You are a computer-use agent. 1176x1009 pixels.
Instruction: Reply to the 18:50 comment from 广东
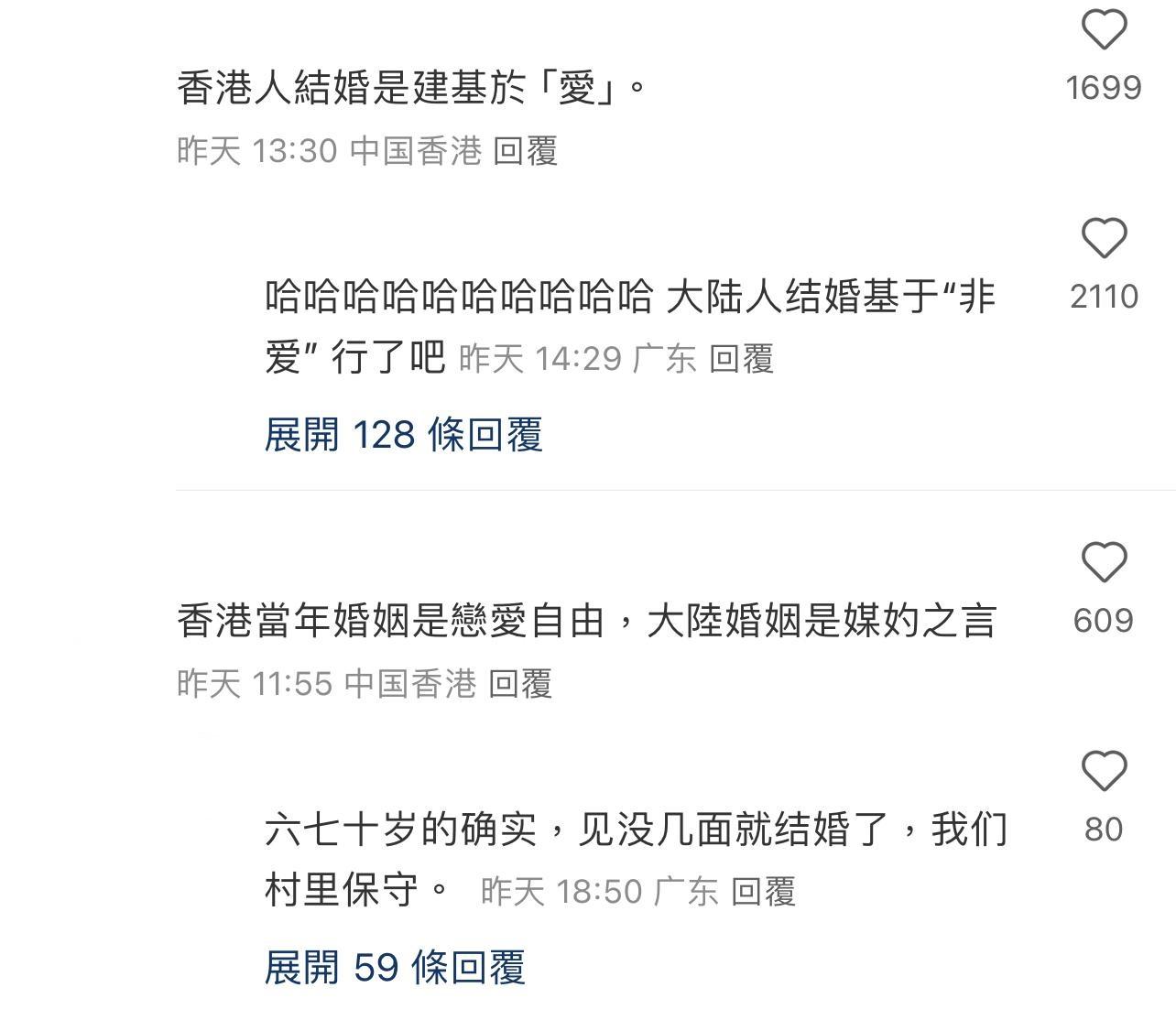(763, 891)
